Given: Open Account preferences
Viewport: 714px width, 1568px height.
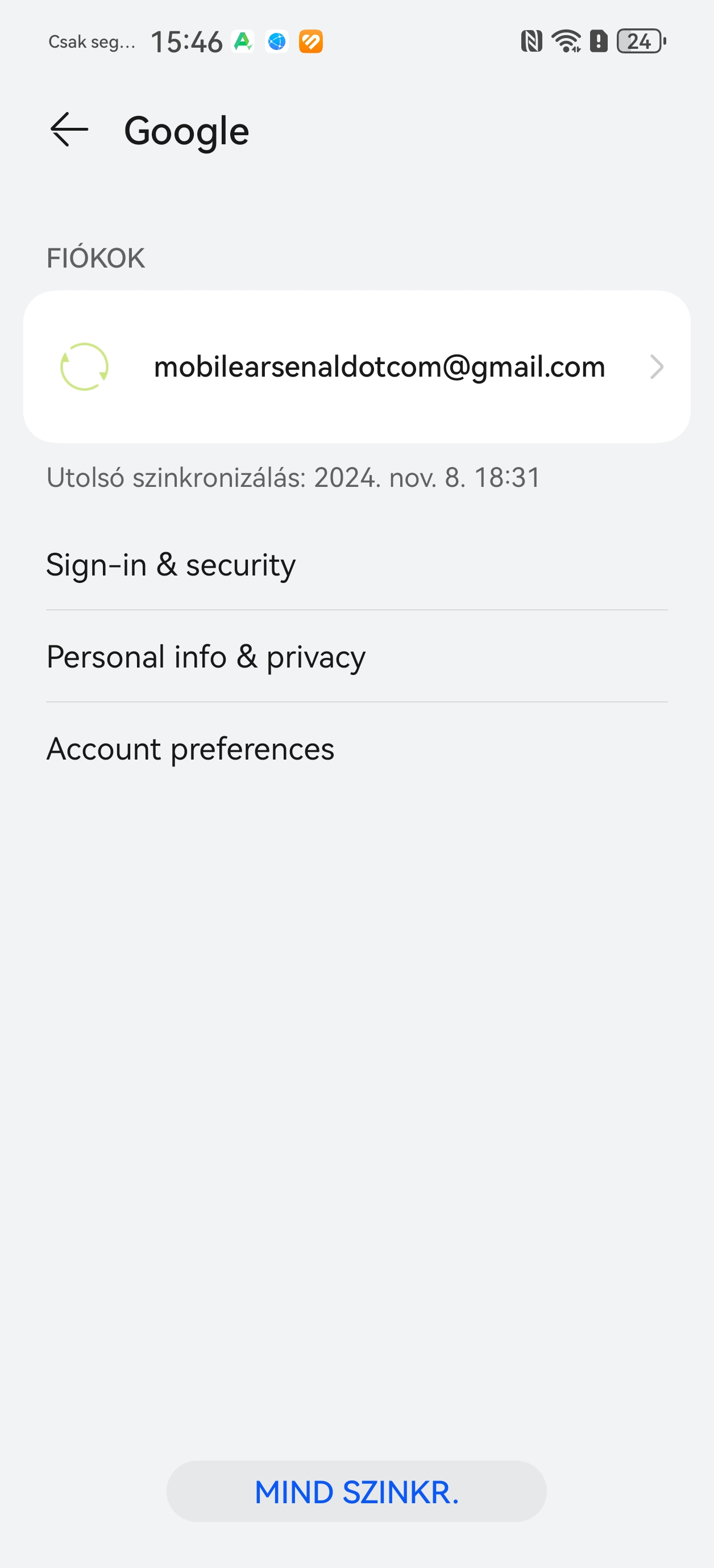Looking at the screenshot, I should point(357,748).
